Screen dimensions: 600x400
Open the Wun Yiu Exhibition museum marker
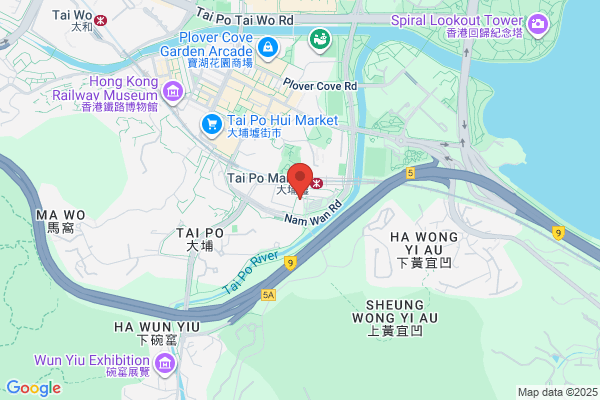(165, 365)
